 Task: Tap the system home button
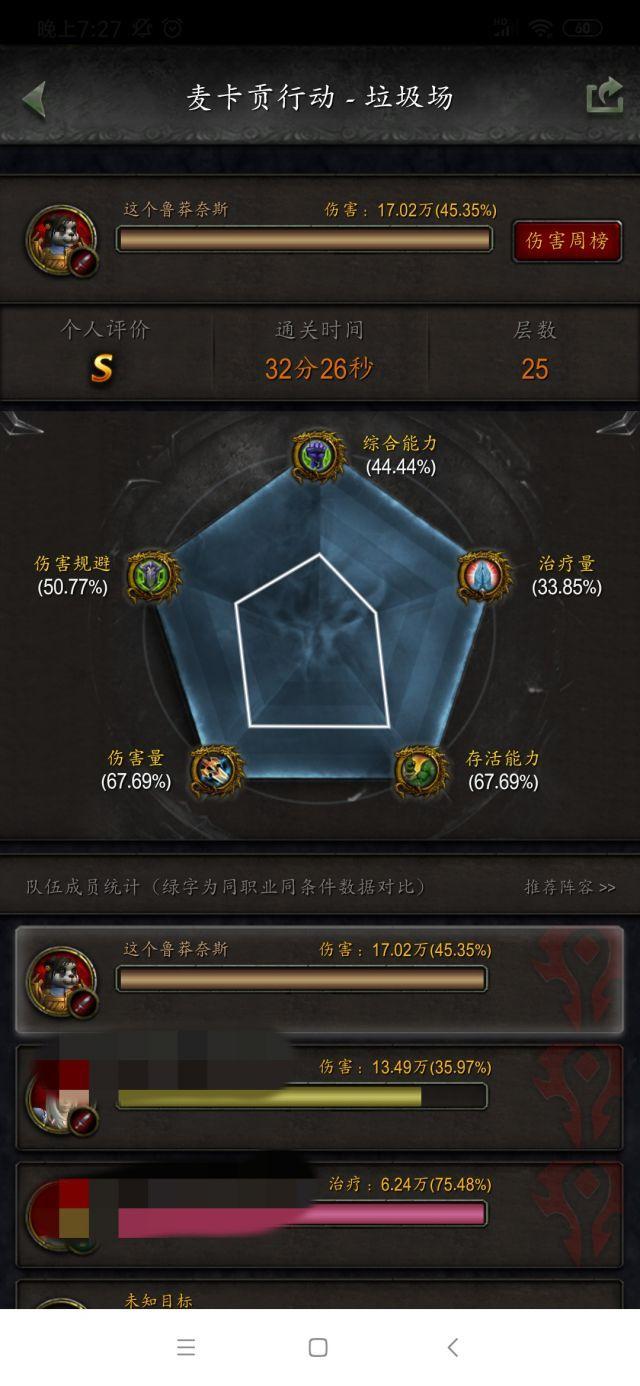(x=318, y=1347)
